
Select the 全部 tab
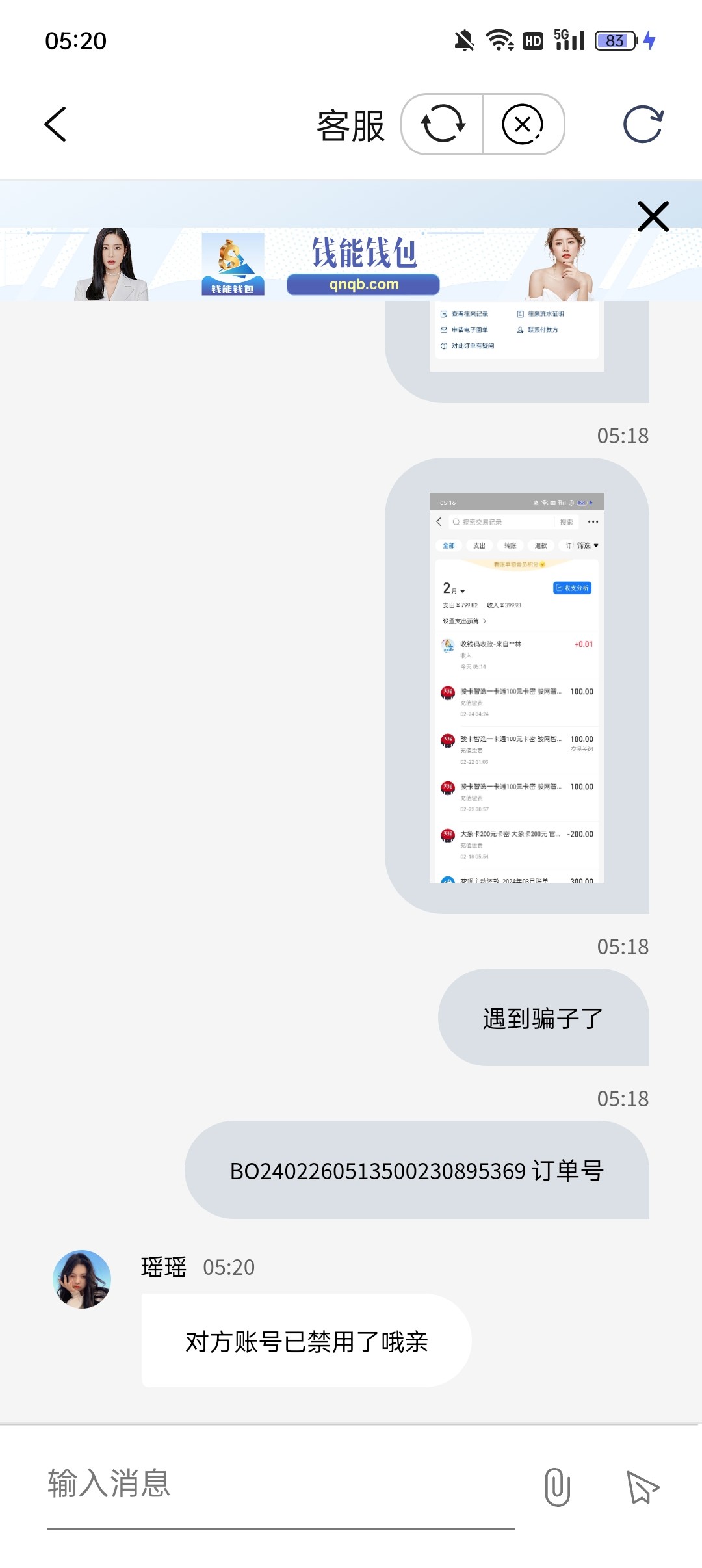point(448,545)
